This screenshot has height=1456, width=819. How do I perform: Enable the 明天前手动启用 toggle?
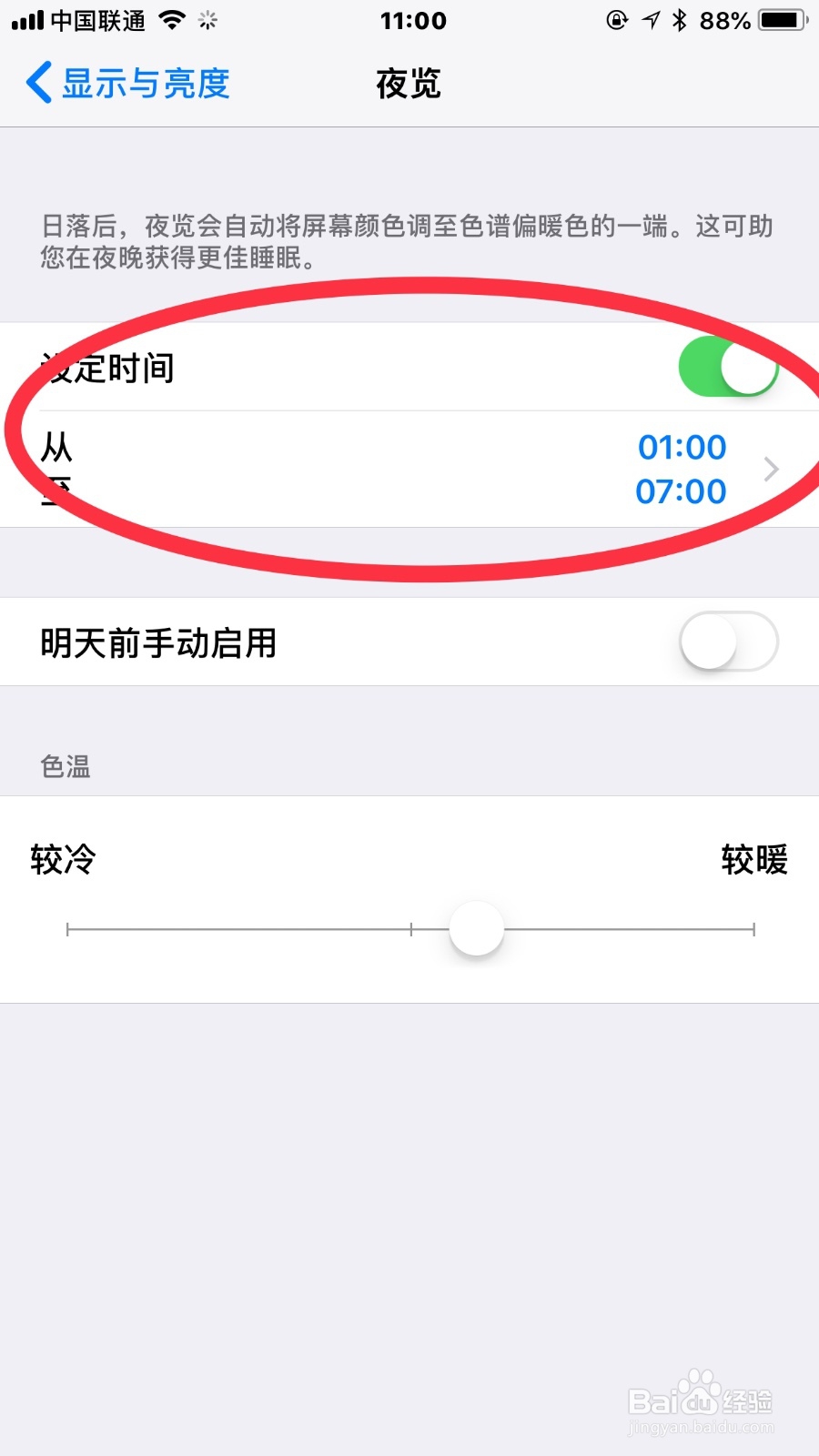pyautogui.click(x=728, y=642)
